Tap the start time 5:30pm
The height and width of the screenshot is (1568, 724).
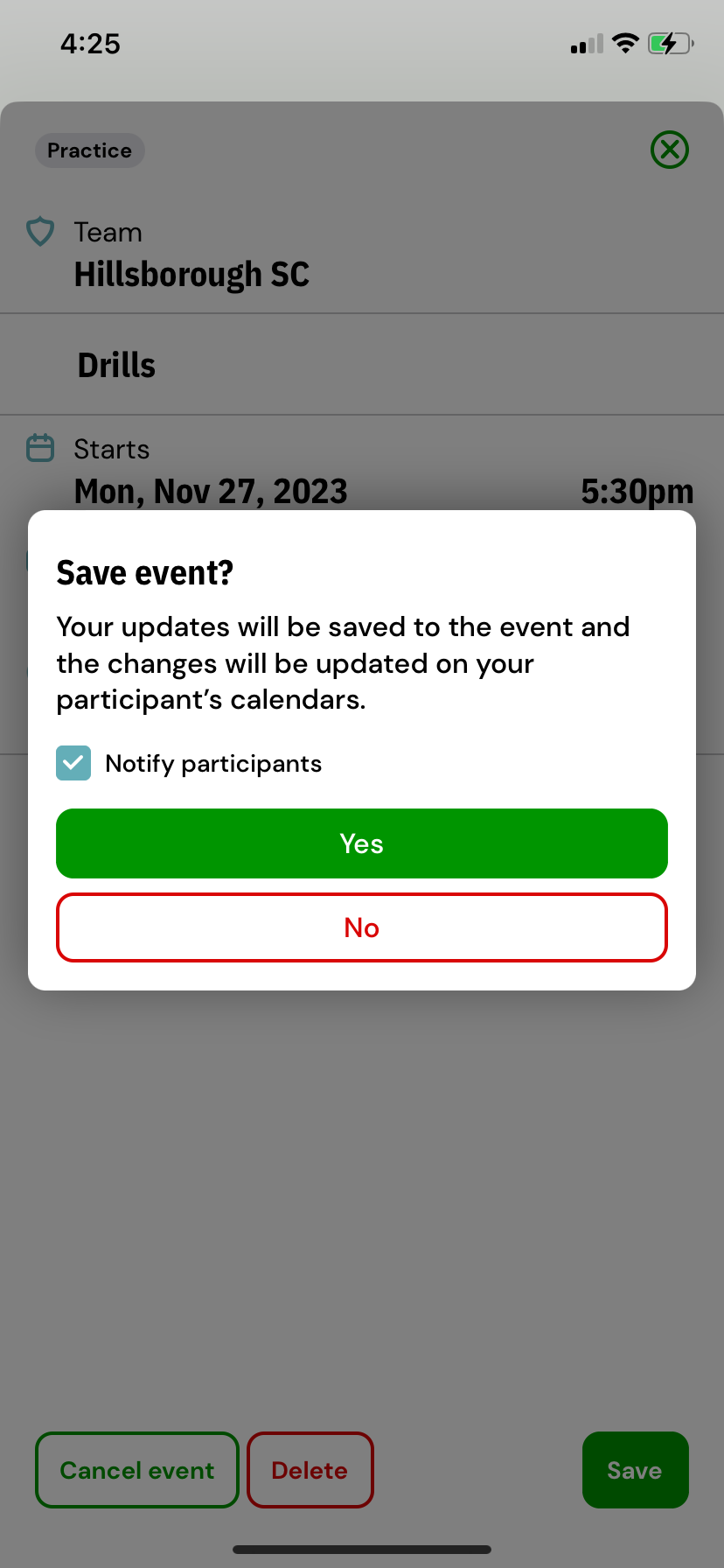pyautogui.click(x=637, y=491)
